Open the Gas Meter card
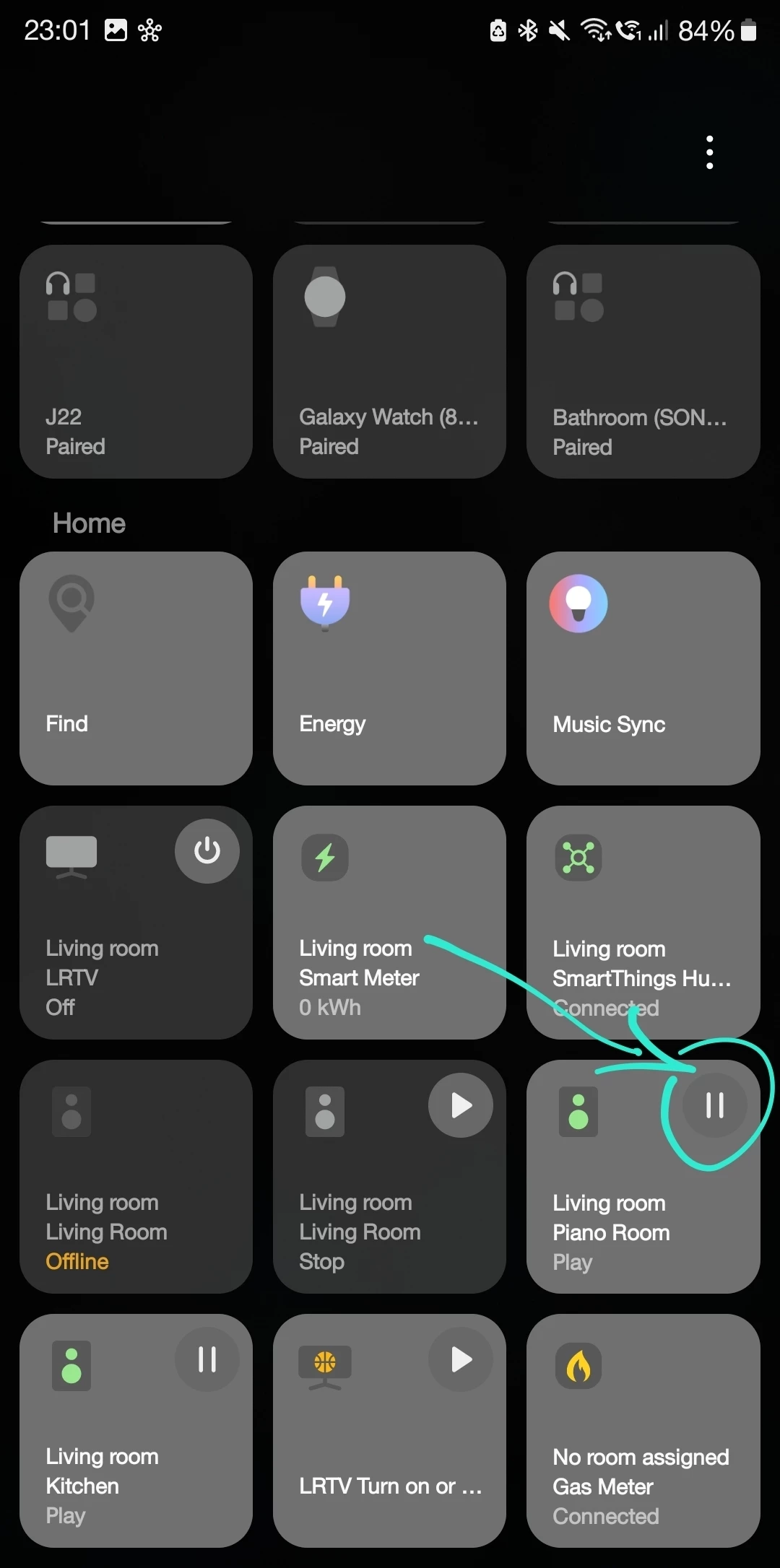The image size is (780, 1568). (643, 1437)
